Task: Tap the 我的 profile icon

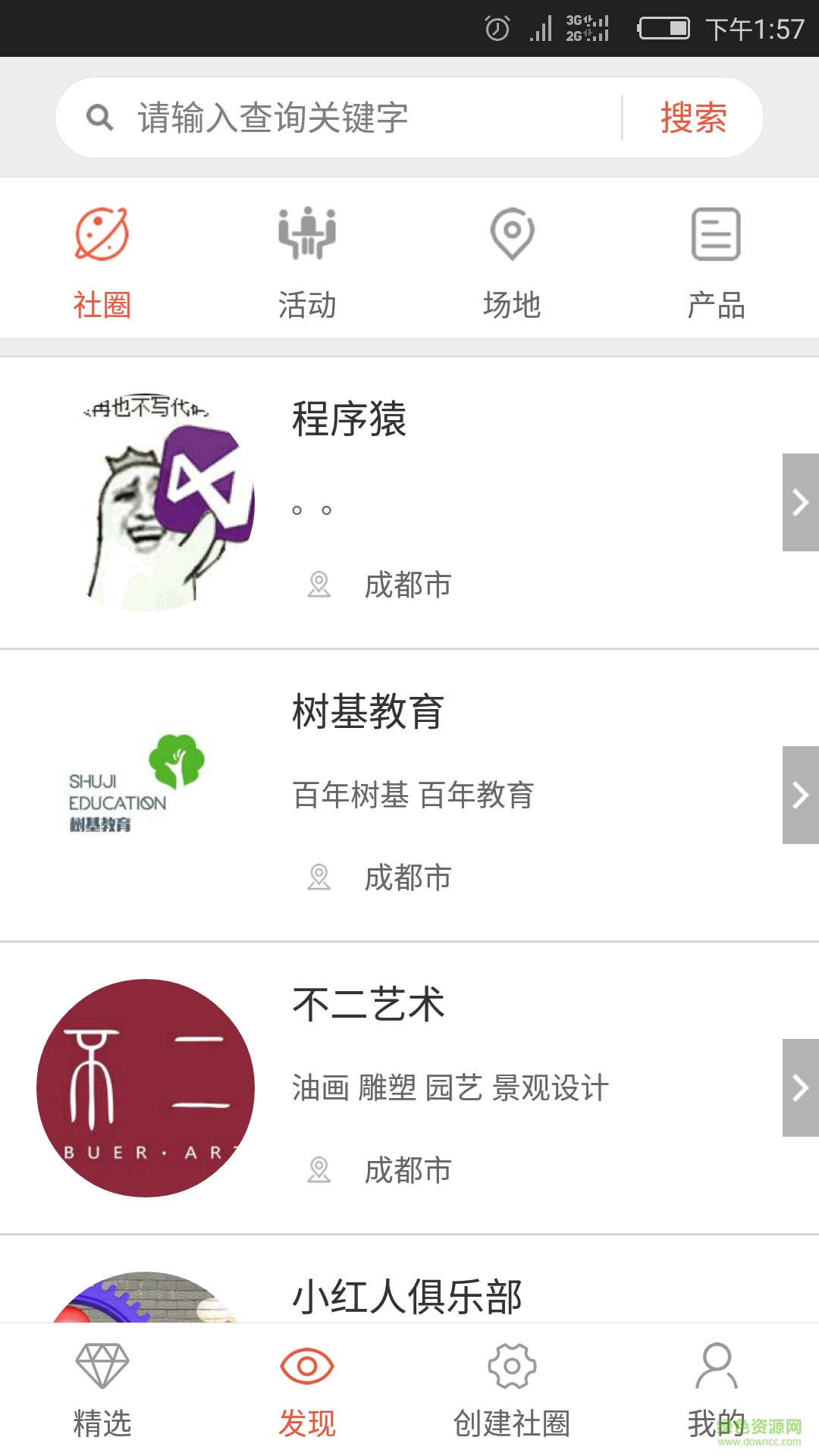Action: click(x=717, y=1365)
